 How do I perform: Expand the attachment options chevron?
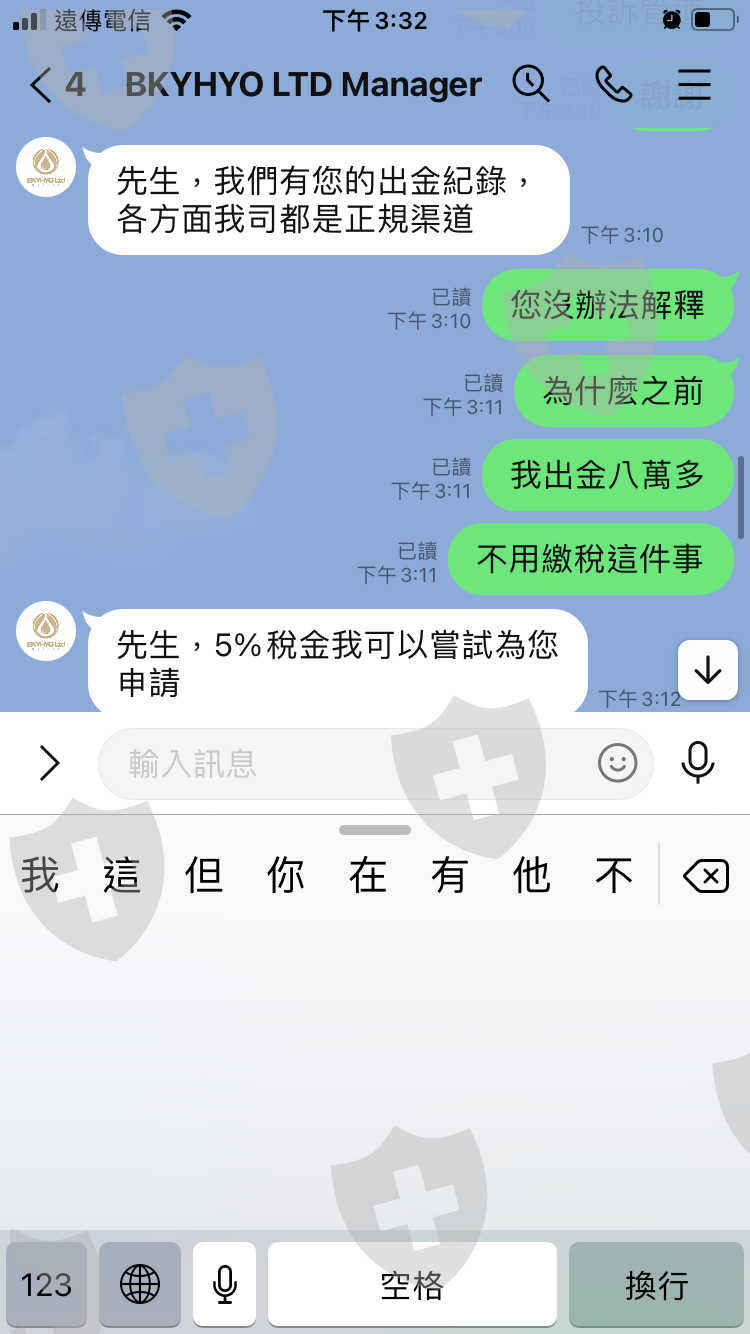tap(49, 764)
